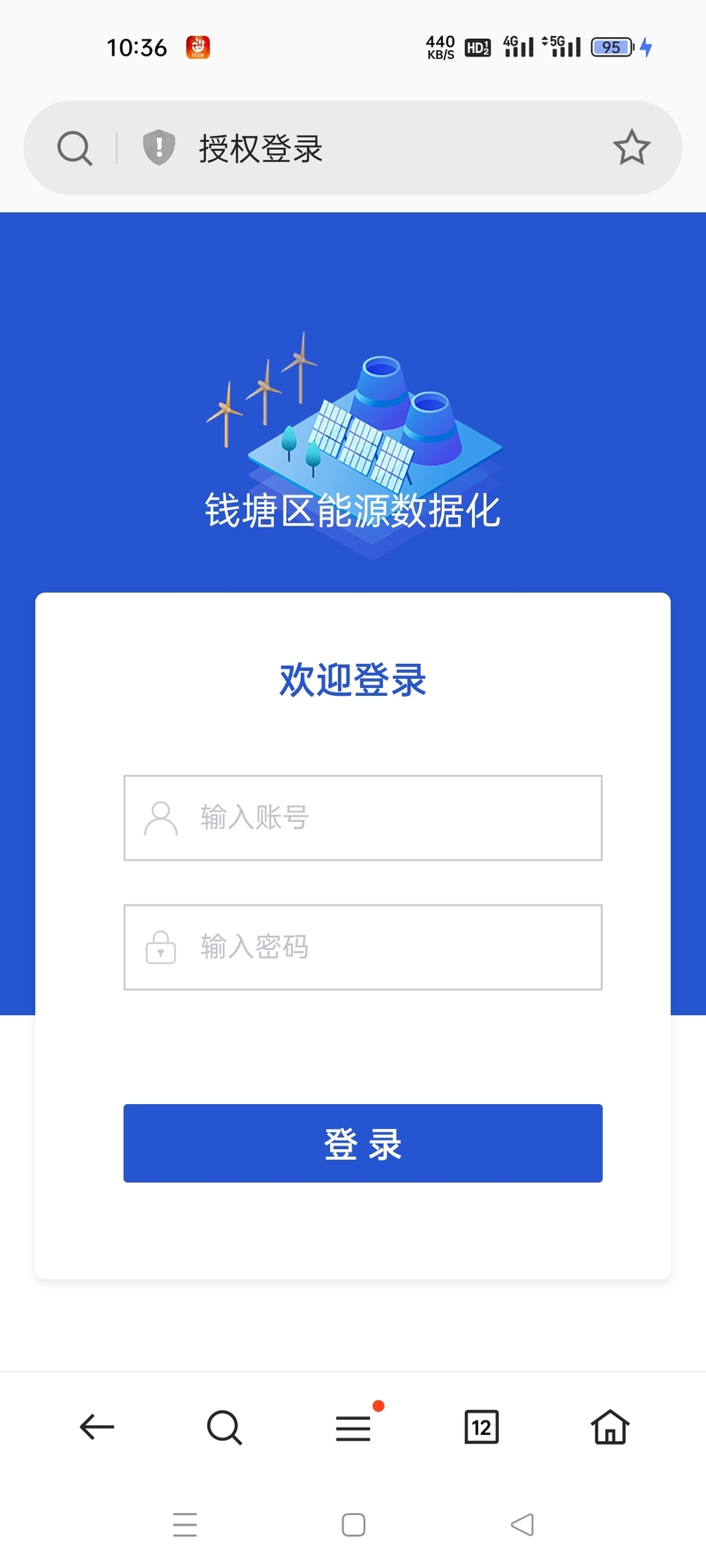Open the browser's search from the bottom toolbar
Viewport: 706px width, 1568px height.
(224, 1427)
